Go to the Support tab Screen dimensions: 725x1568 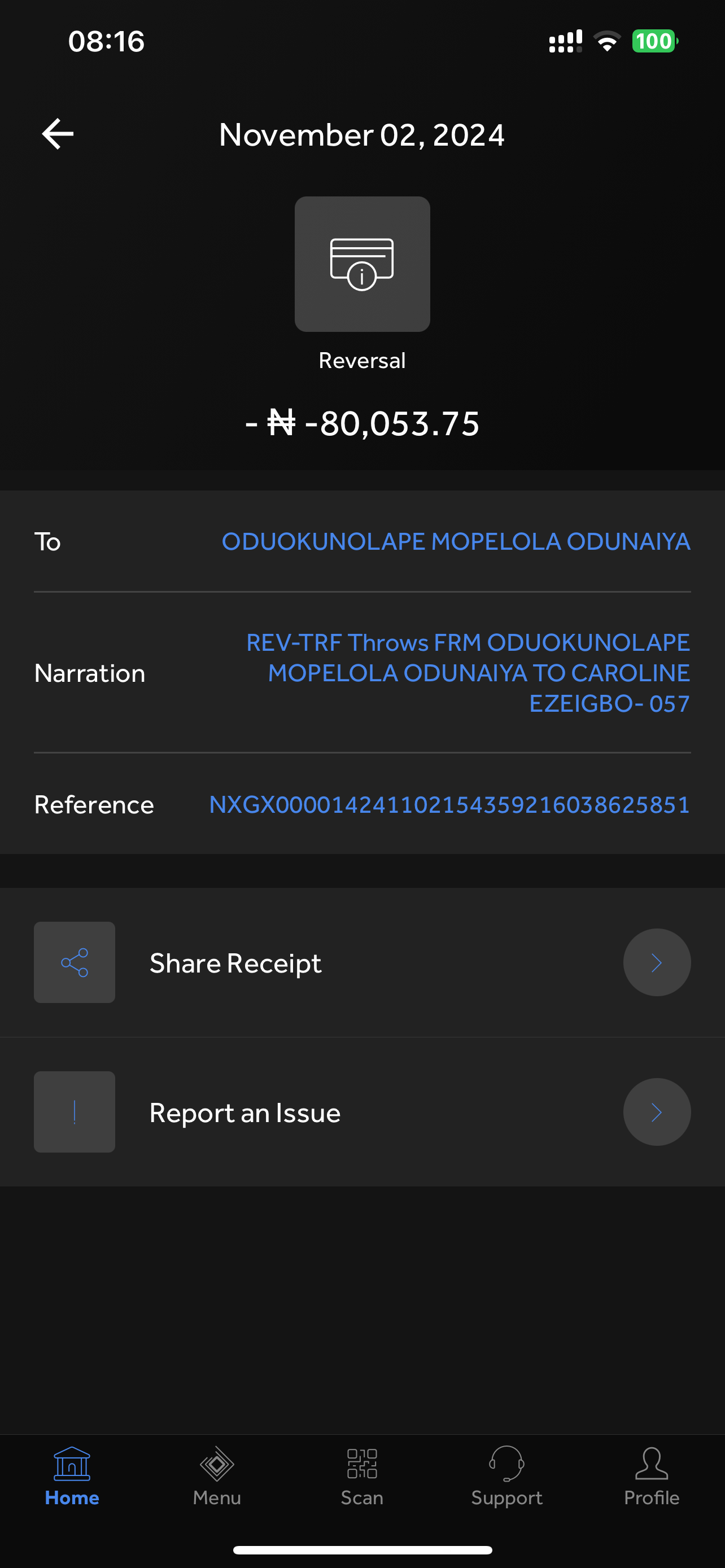tap(506, 1477)
